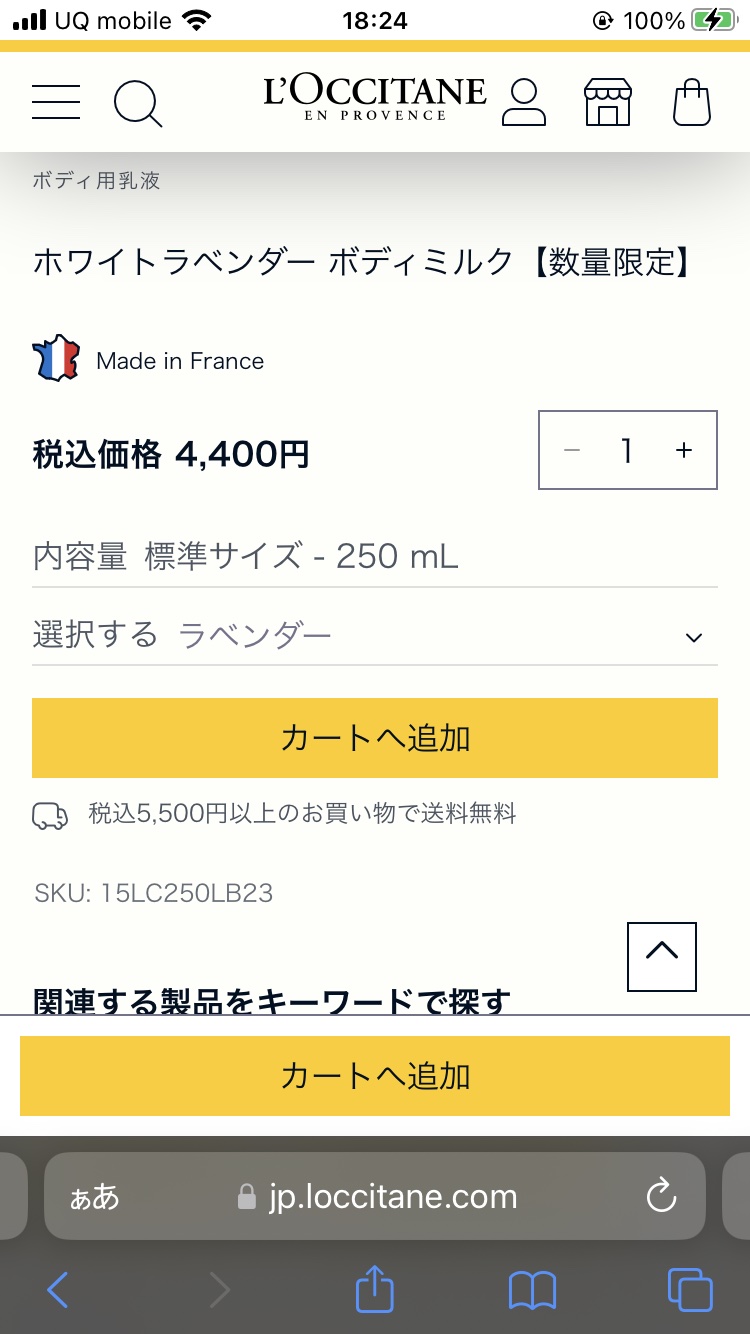Go to the L'Occitane homepage logo
Screen dimensions: 750x1334
[375, 99]
